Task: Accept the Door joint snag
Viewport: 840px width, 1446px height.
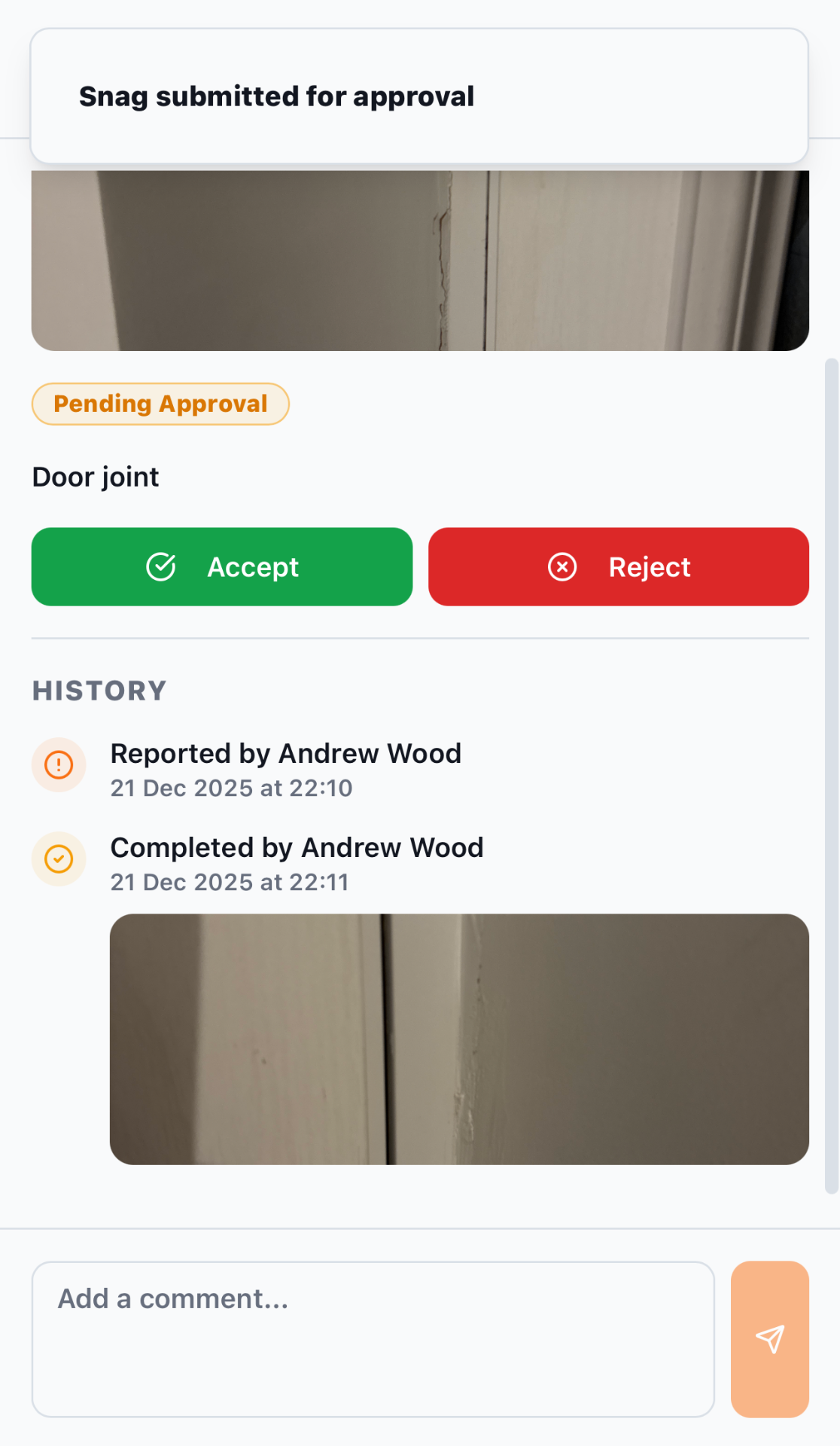Action: pyautogui.click(x=222, y=567)
